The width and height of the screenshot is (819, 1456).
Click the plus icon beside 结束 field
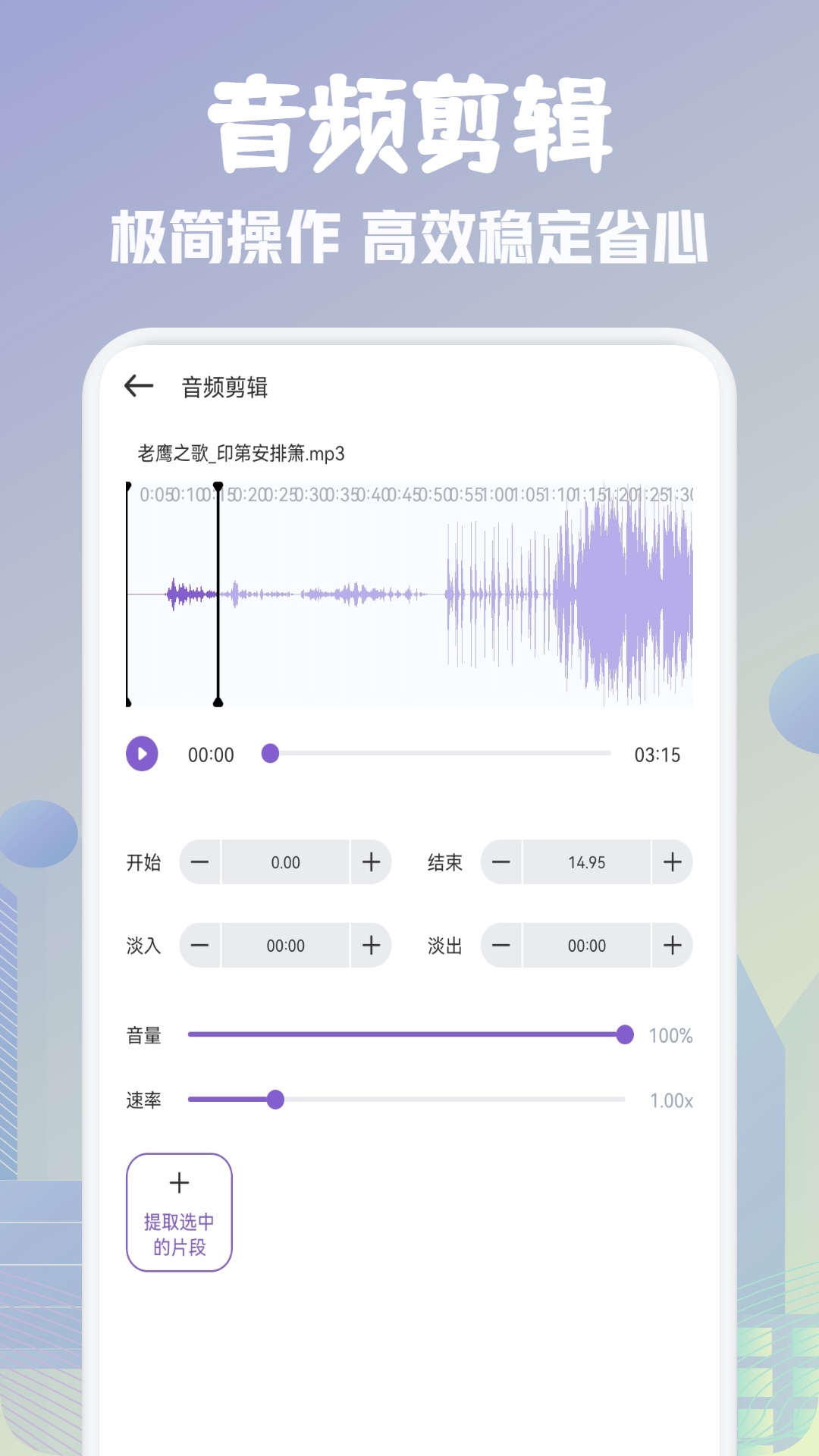672,862
